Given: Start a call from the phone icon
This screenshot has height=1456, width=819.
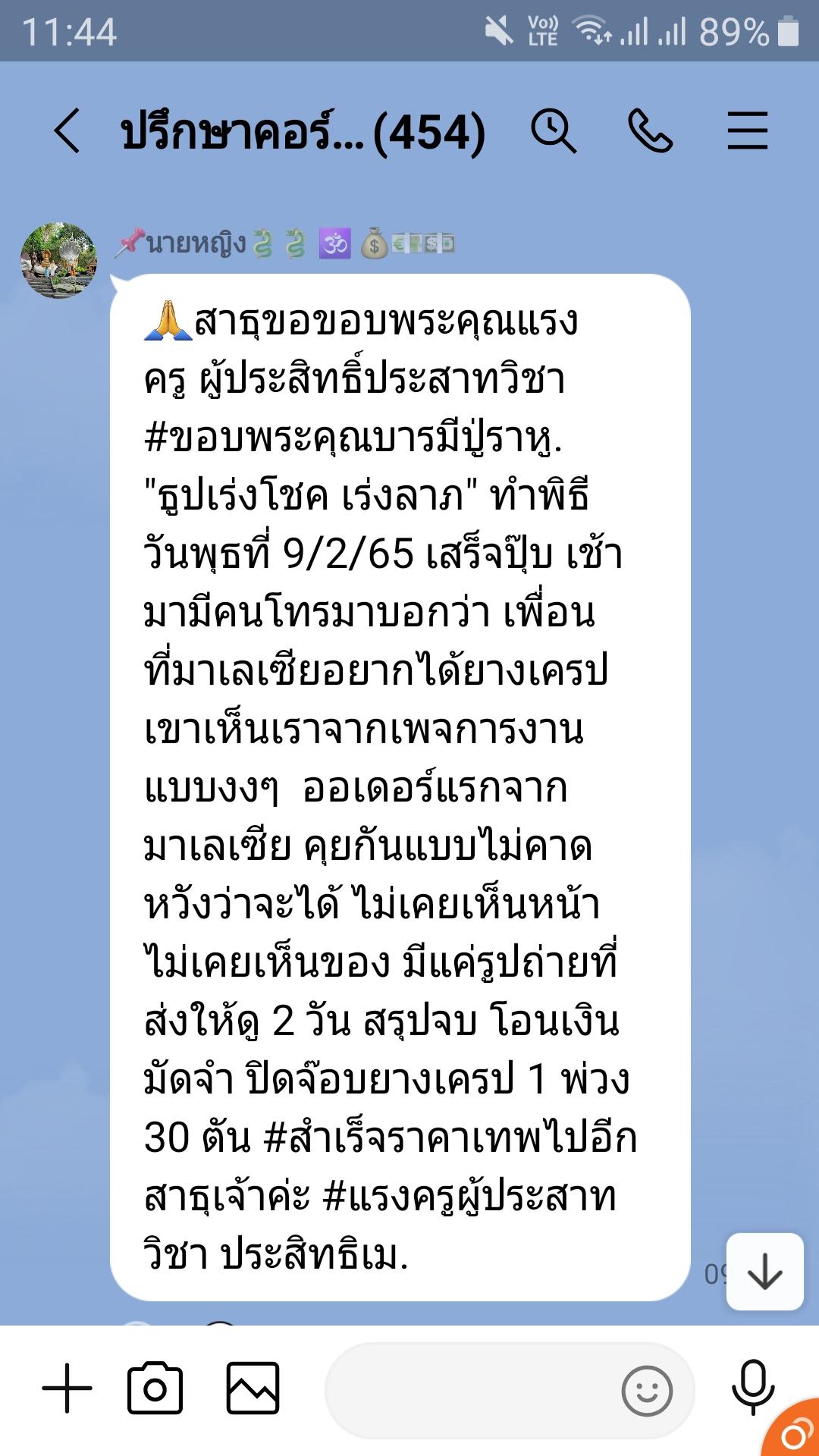Looking at the screenshot, I should click(650, 131).
